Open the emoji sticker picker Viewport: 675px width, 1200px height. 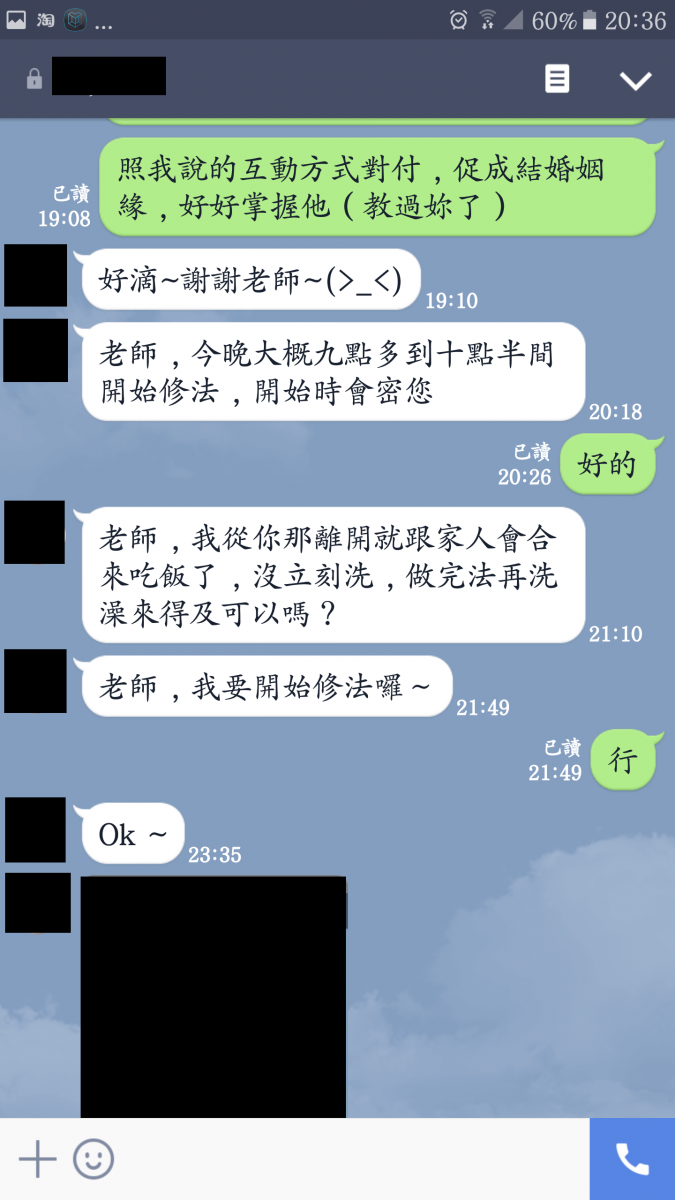tap(94, 1159)
